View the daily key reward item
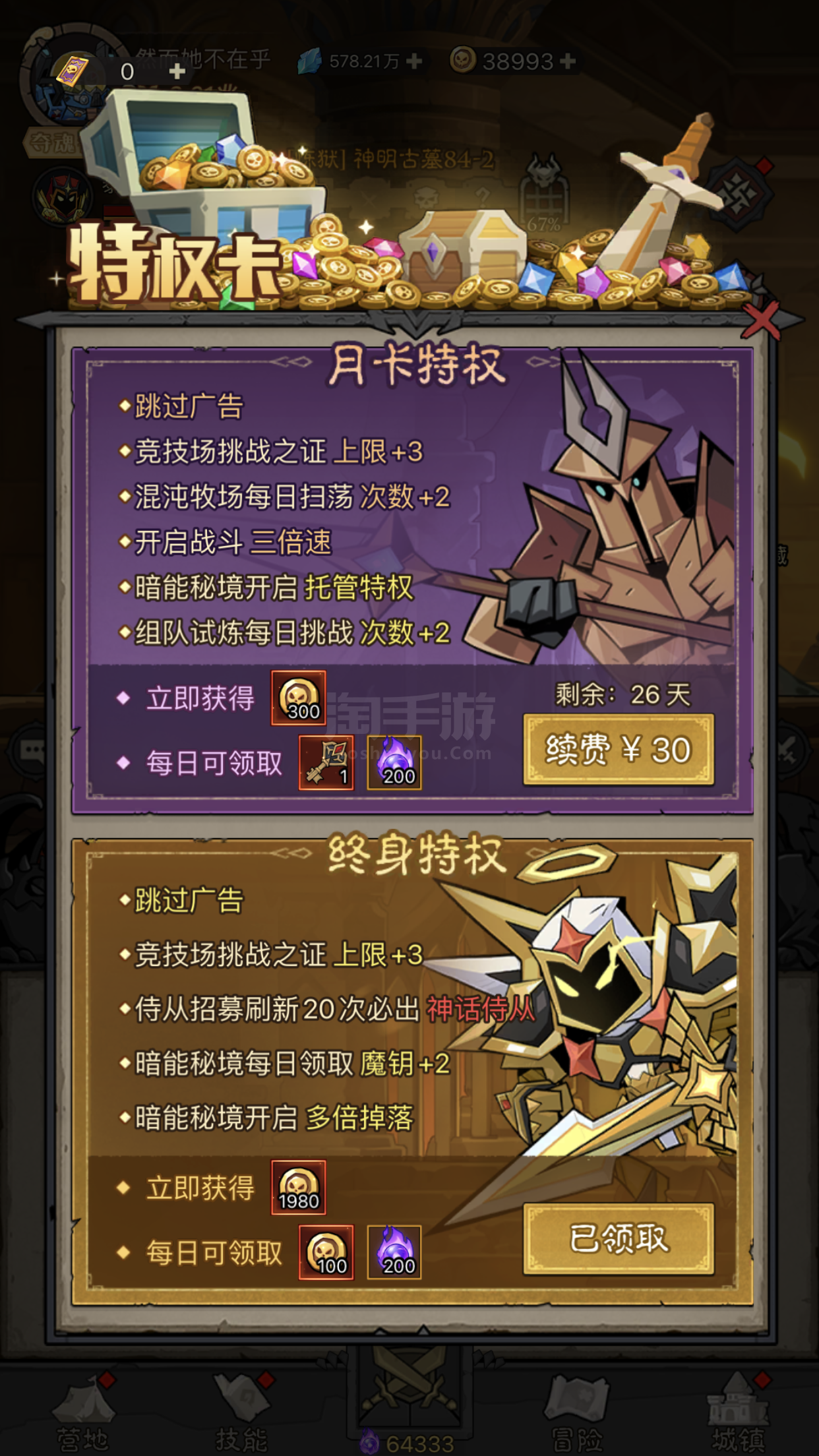The width and height of the screenshot is (819, 1456). [326, 763]
